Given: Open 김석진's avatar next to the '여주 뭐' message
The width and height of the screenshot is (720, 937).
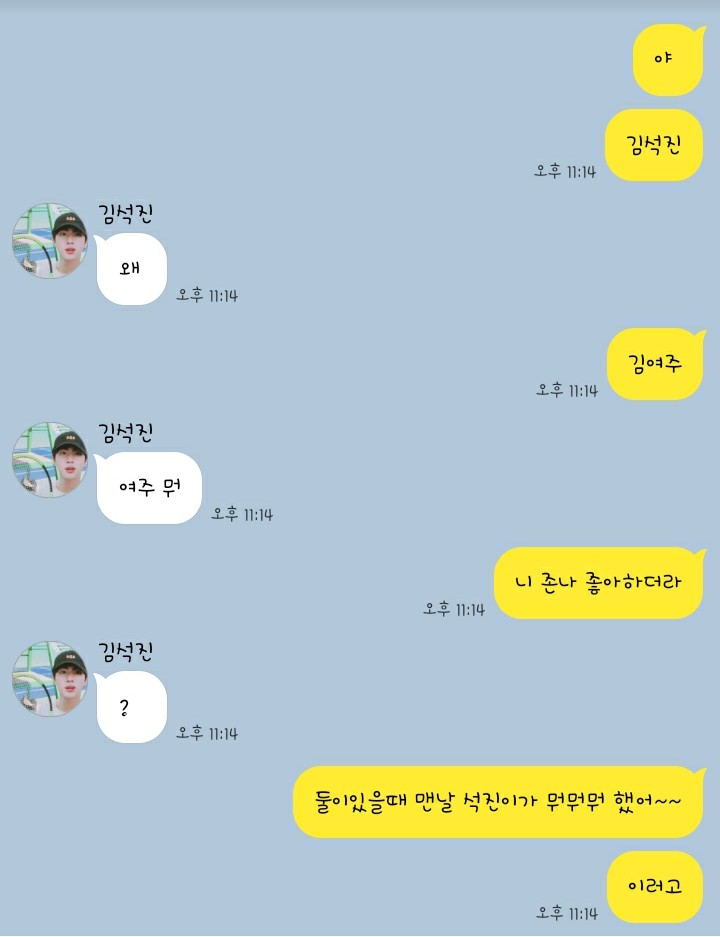Looking at the screenshot, I should (50, 459).
